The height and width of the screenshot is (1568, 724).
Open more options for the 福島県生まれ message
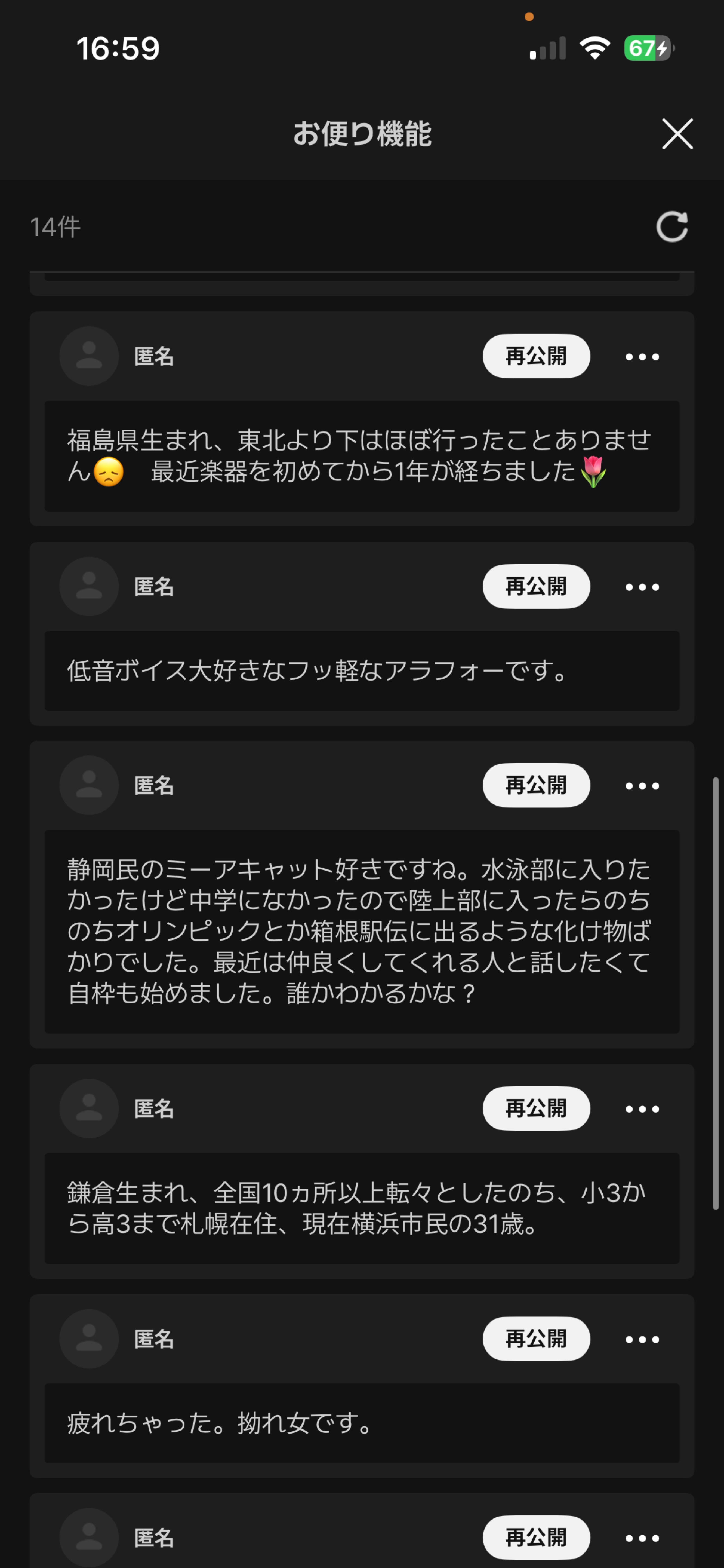[x=642, y=357]
